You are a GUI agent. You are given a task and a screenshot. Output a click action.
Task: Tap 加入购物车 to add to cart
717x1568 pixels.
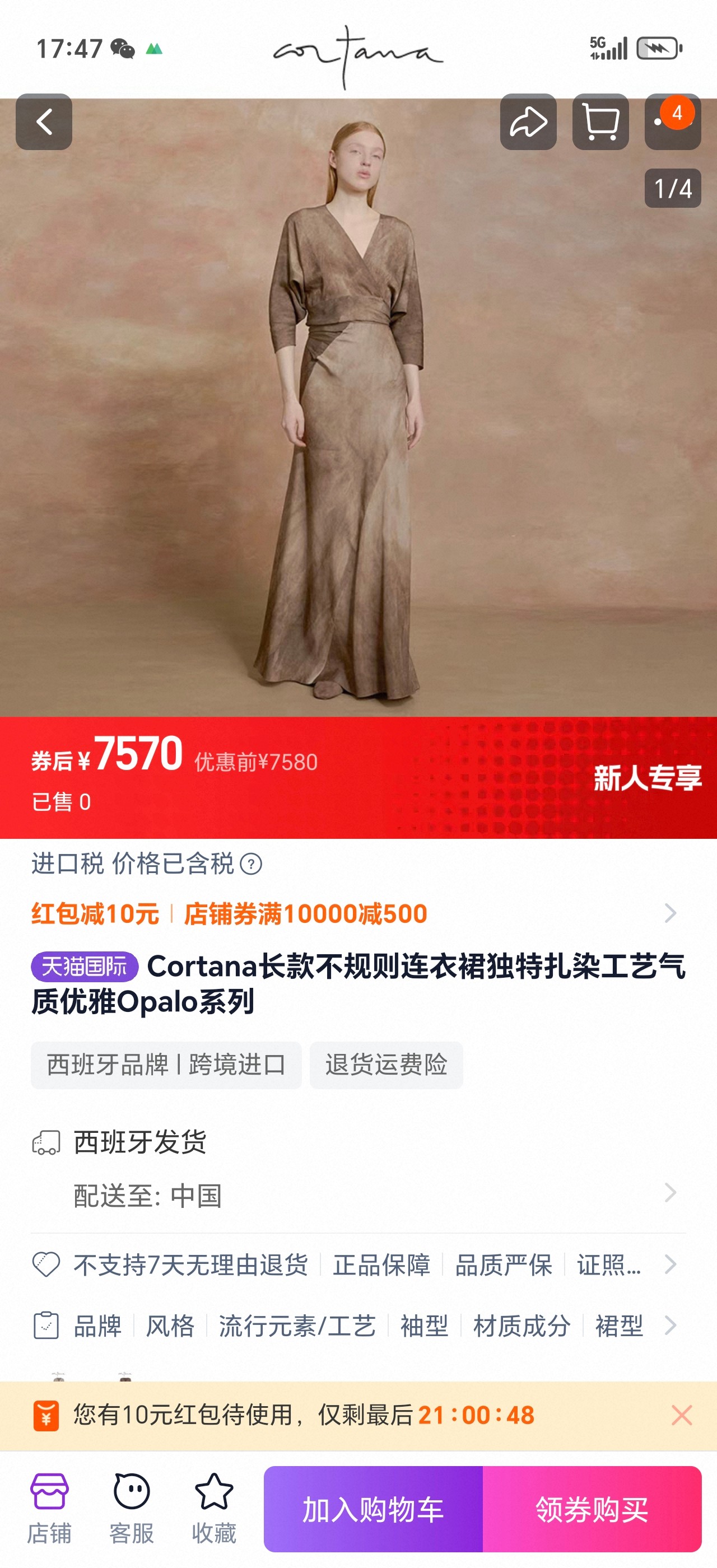coord(373,1510)
